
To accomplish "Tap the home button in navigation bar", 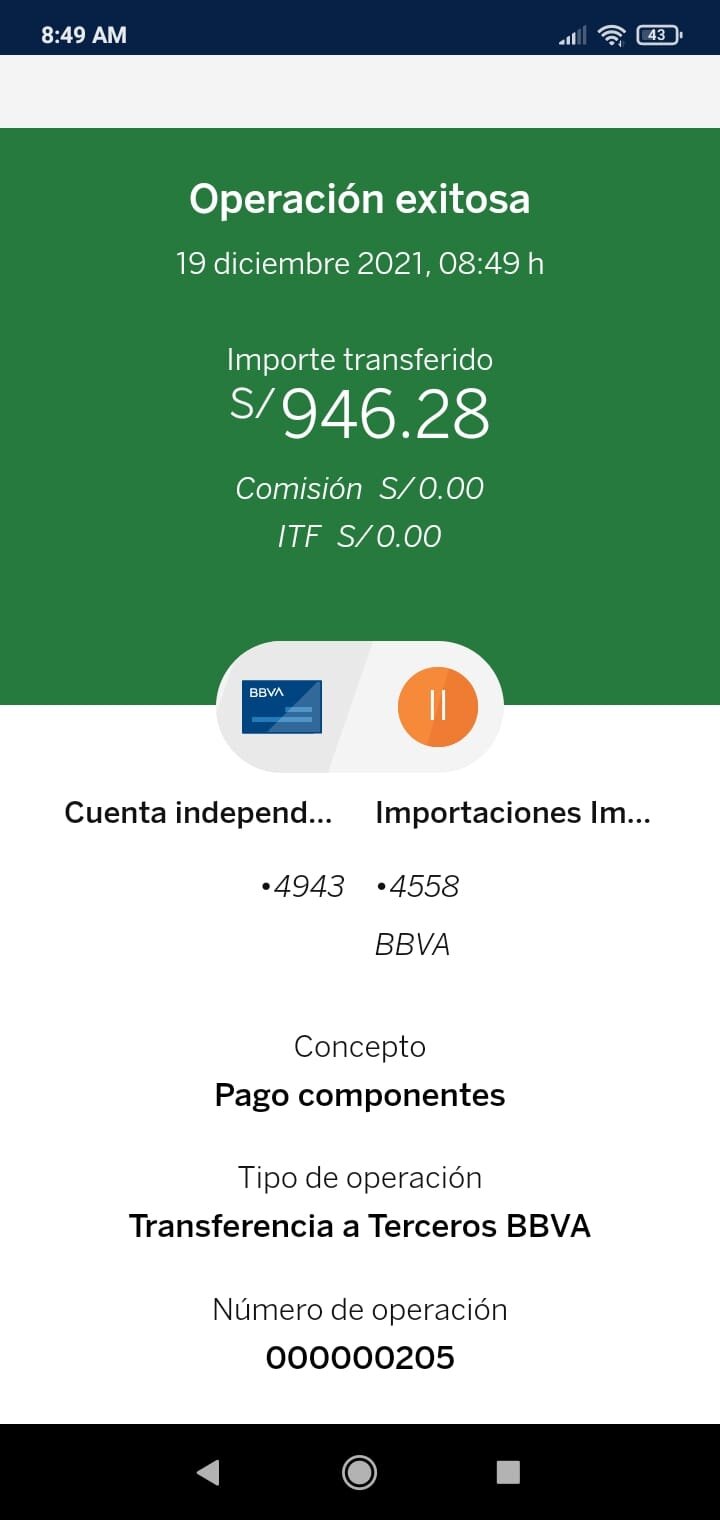I will (x=359, y=1472).
